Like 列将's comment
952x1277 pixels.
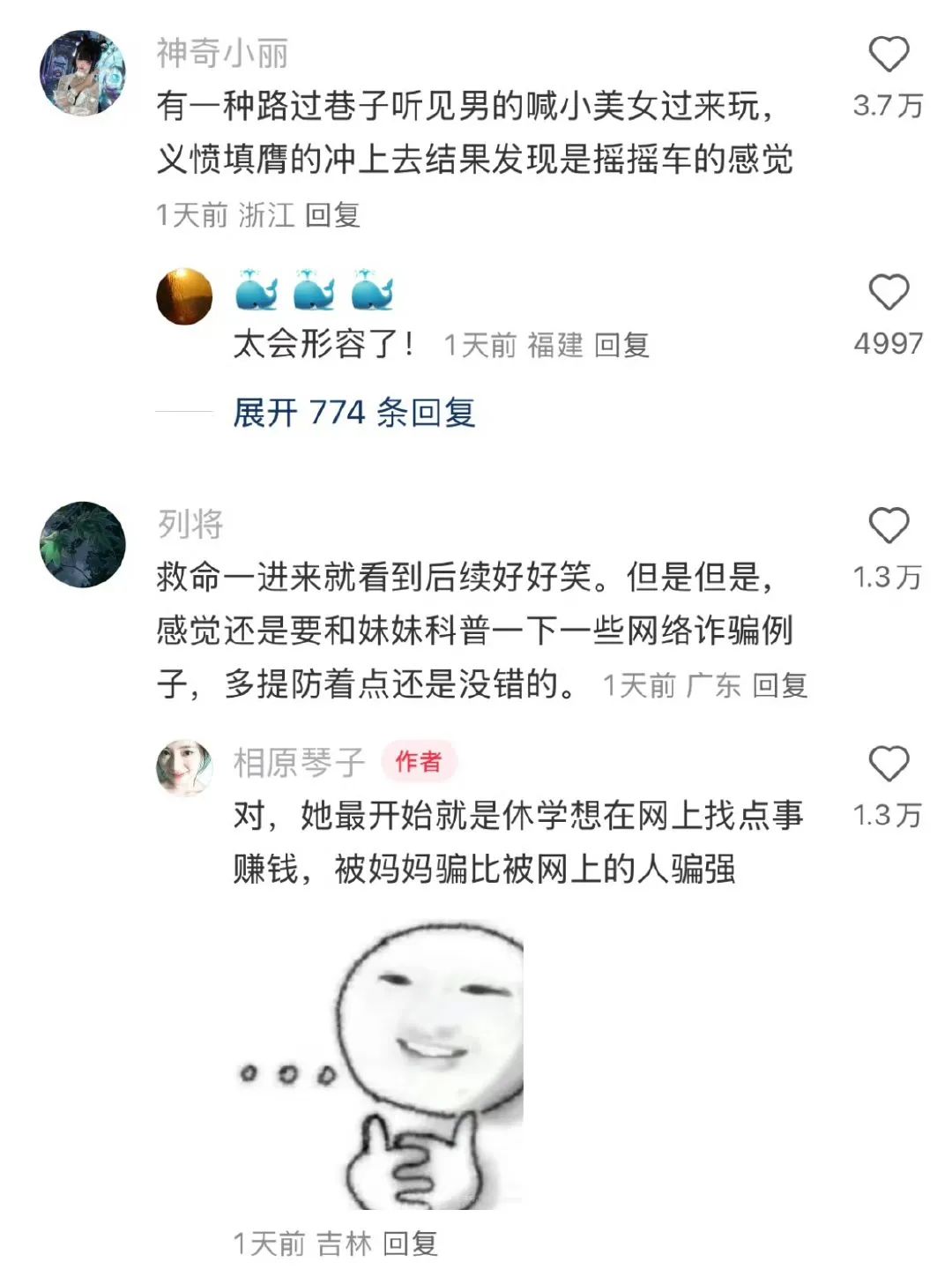[889, 526]
